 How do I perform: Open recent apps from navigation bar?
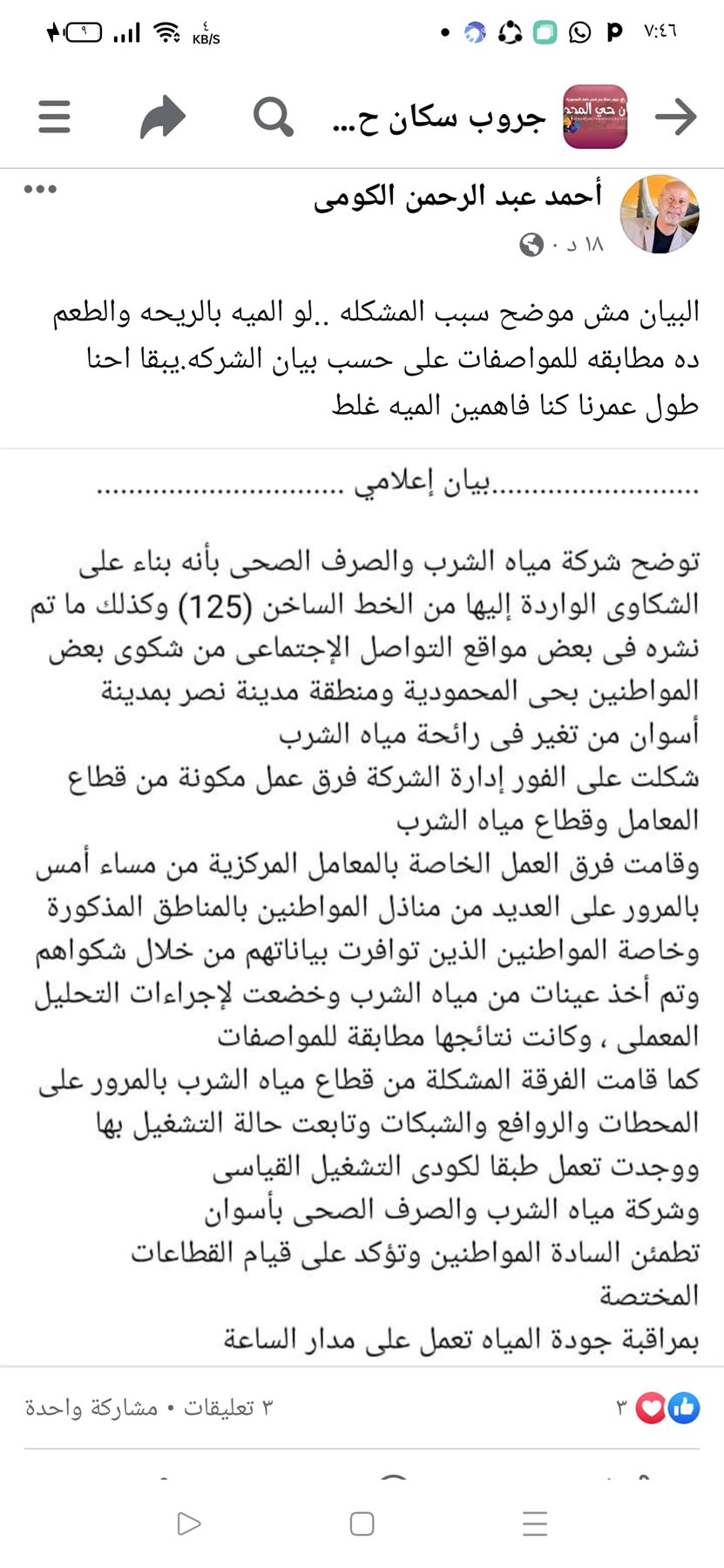click(x=534, y=1524)
